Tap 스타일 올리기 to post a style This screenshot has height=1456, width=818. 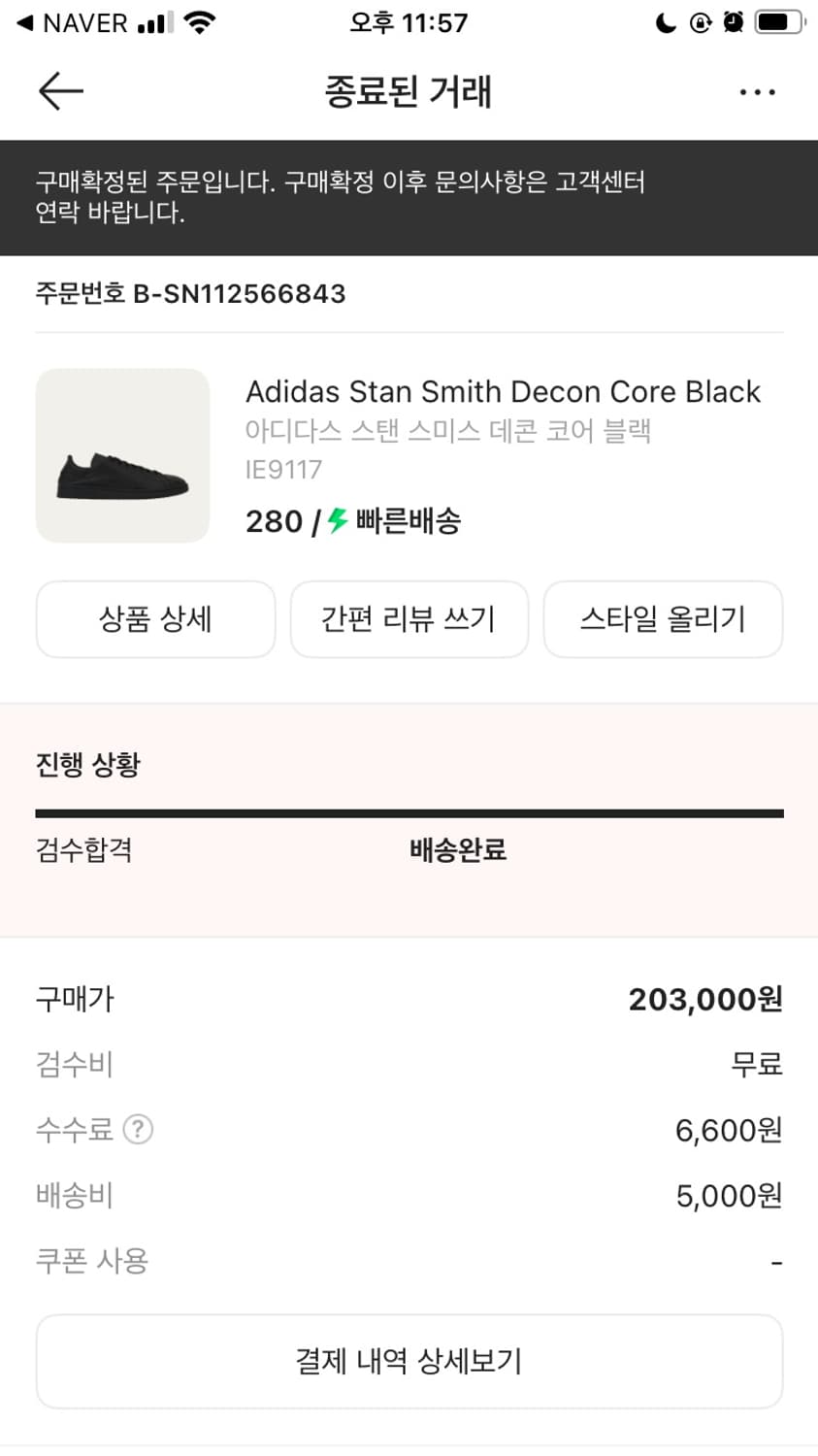(663, 618)
